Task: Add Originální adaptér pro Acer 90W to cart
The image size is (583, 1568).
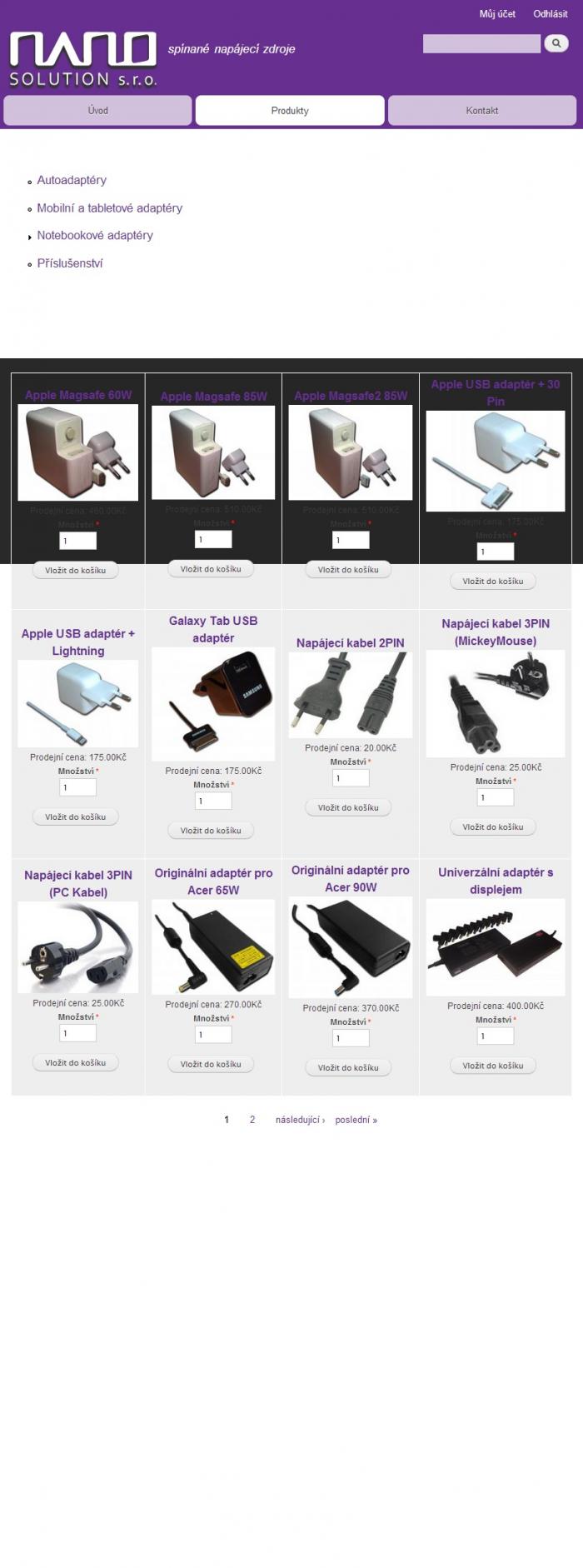Action: click(x=348, y=1067)
